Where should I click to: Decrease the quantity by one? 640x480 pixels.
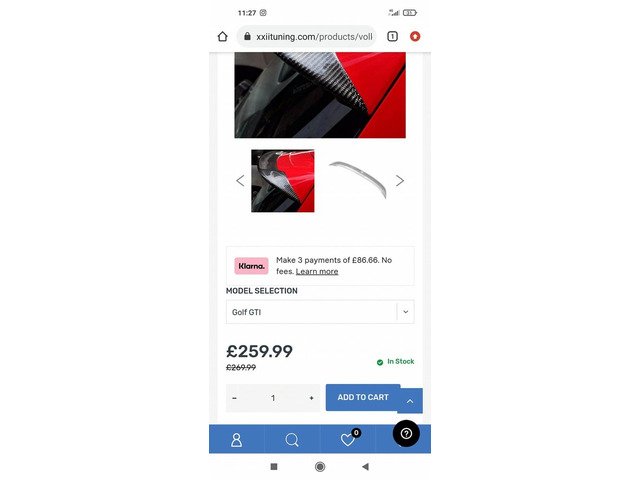tap(235, 398)
